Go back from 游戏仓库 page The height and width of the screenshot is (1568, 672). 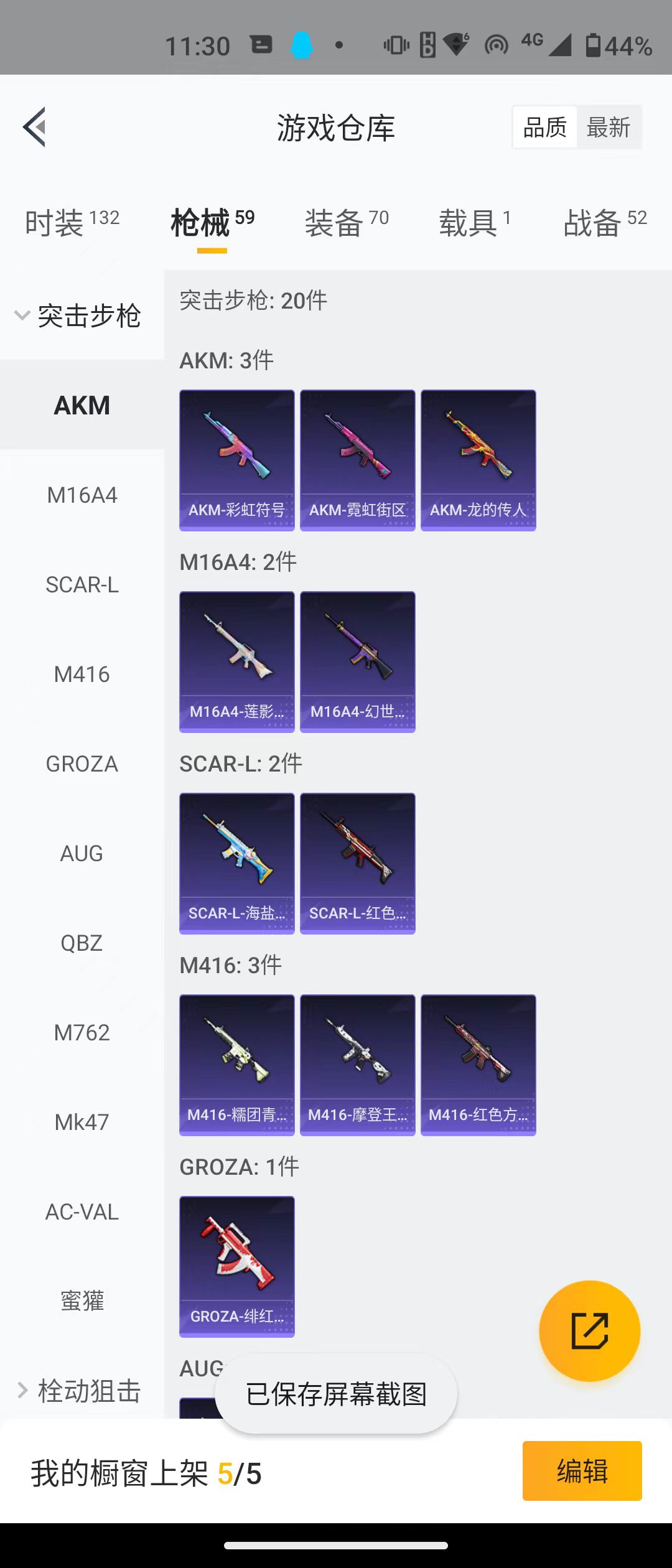point(35,127)
